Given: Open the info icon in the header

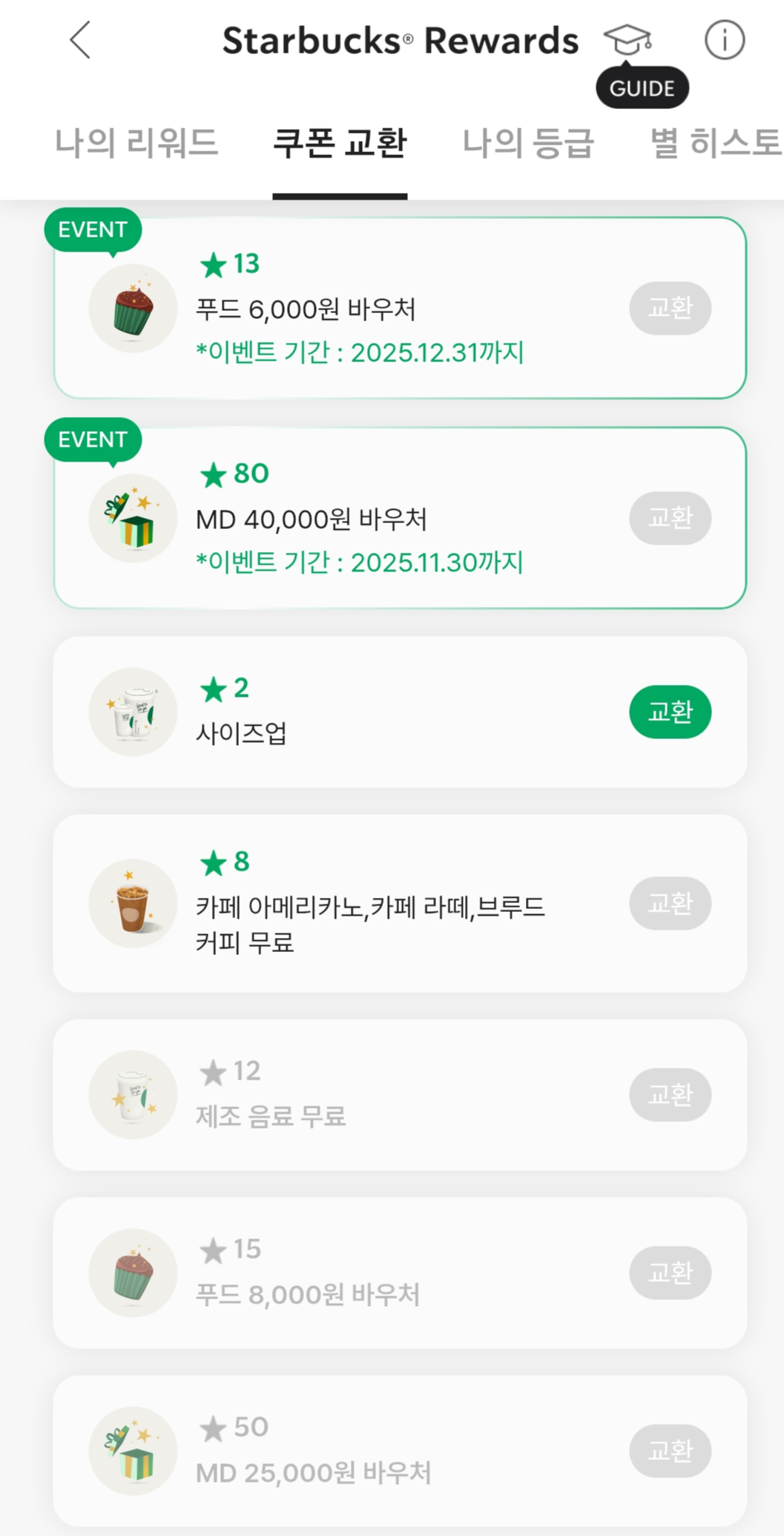Looking at the screenshot, I should click(x=725, y=40).
